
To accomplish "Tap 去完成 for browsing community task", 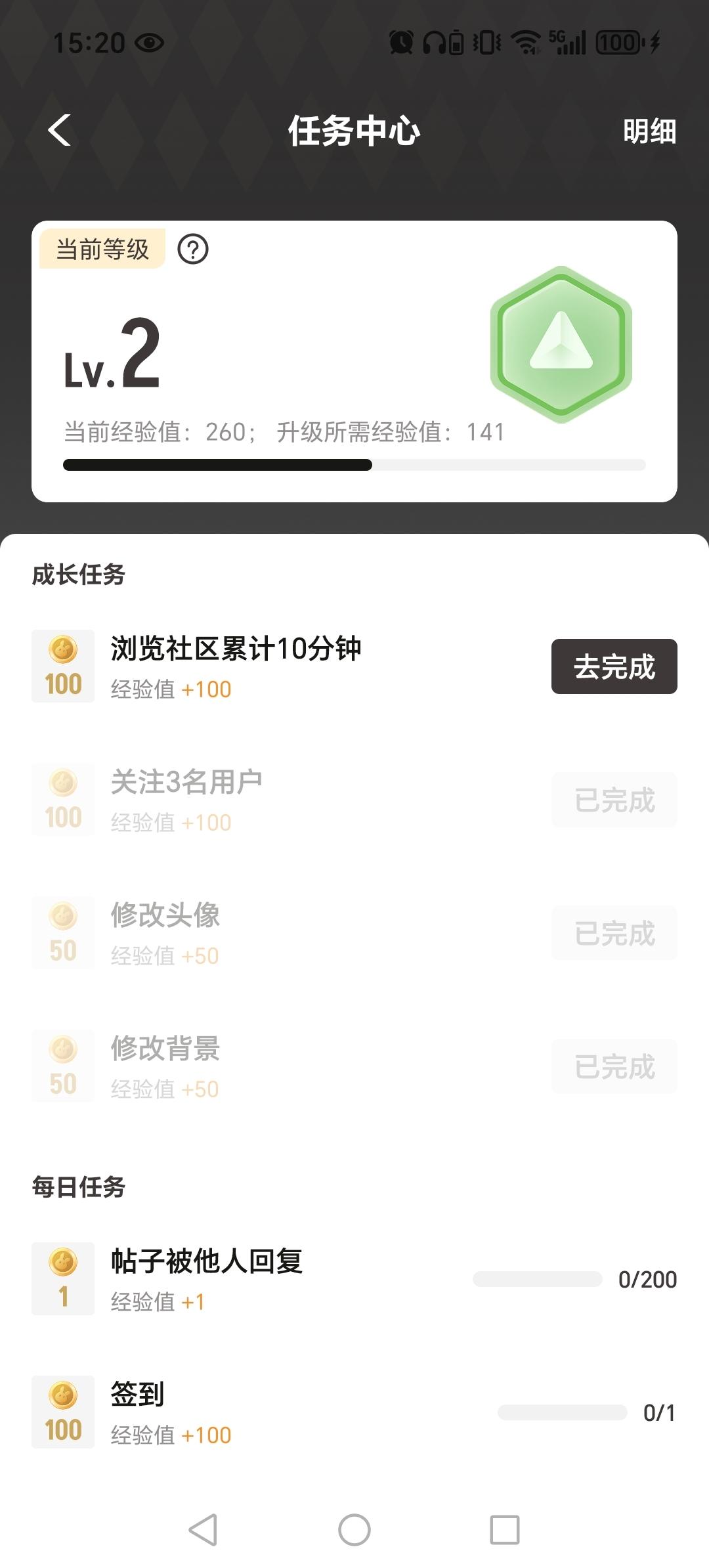I will tap(614, 666).
